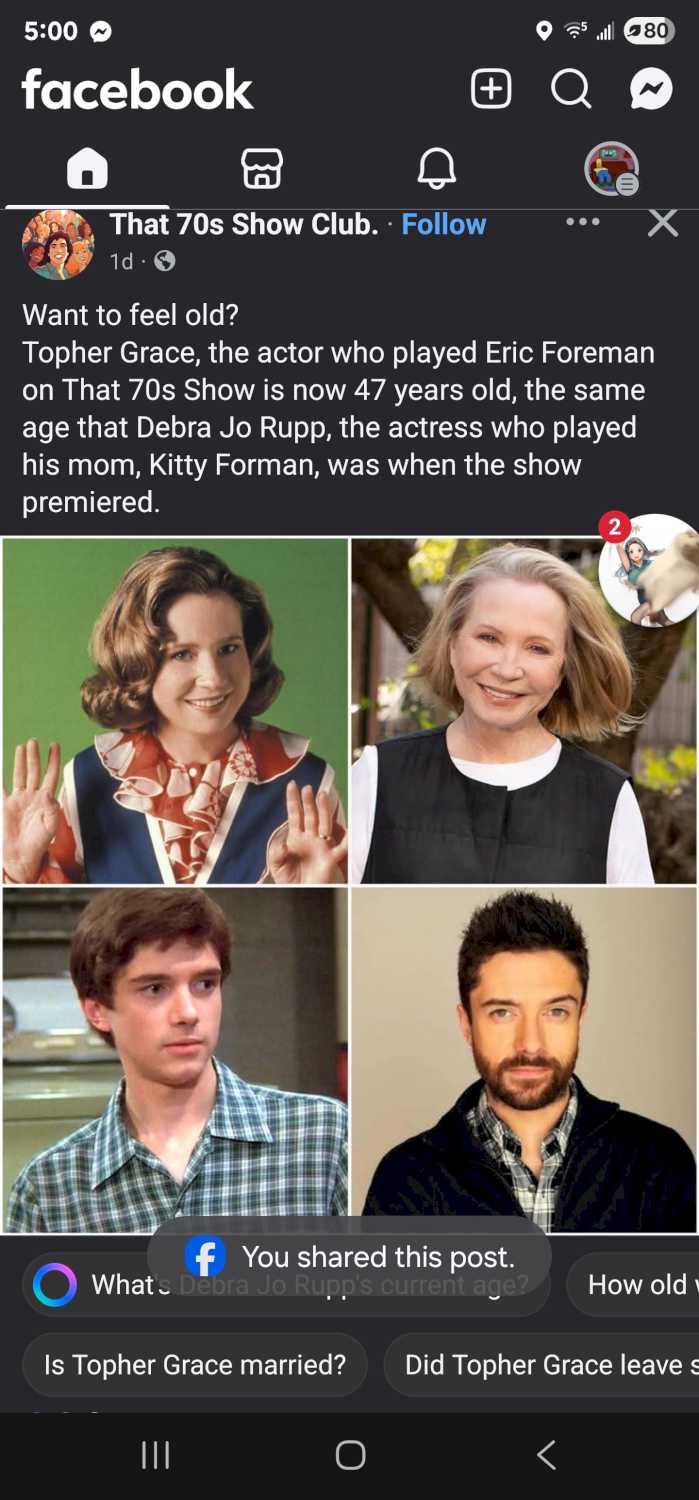Switch to the Marketplace tab
The image size is (699, 1500).
[x=262, y=168]
